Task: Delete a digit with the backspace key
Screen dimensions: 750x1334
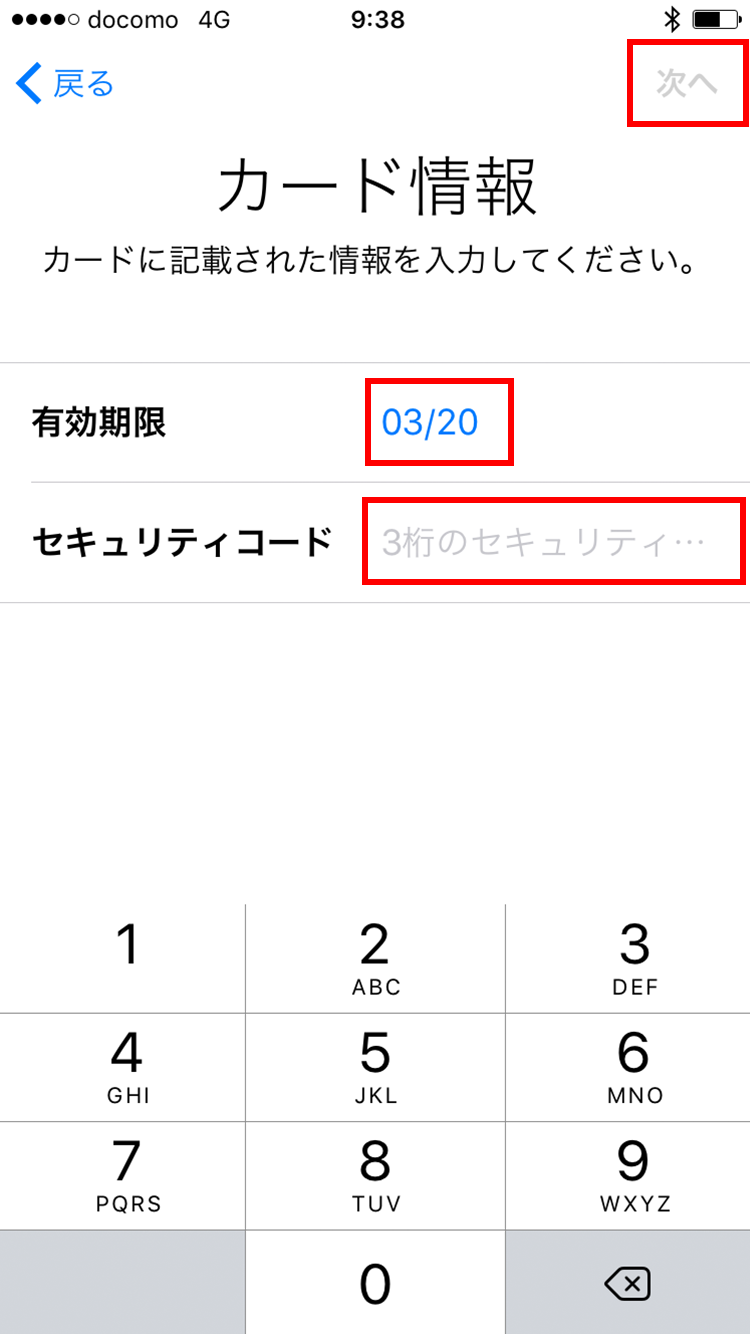Action: tap(628, 1282)
